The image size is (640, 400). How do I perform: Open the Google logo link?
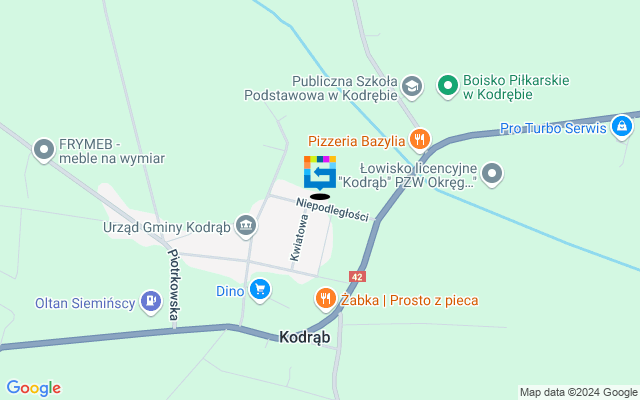[x=33, y=388]
